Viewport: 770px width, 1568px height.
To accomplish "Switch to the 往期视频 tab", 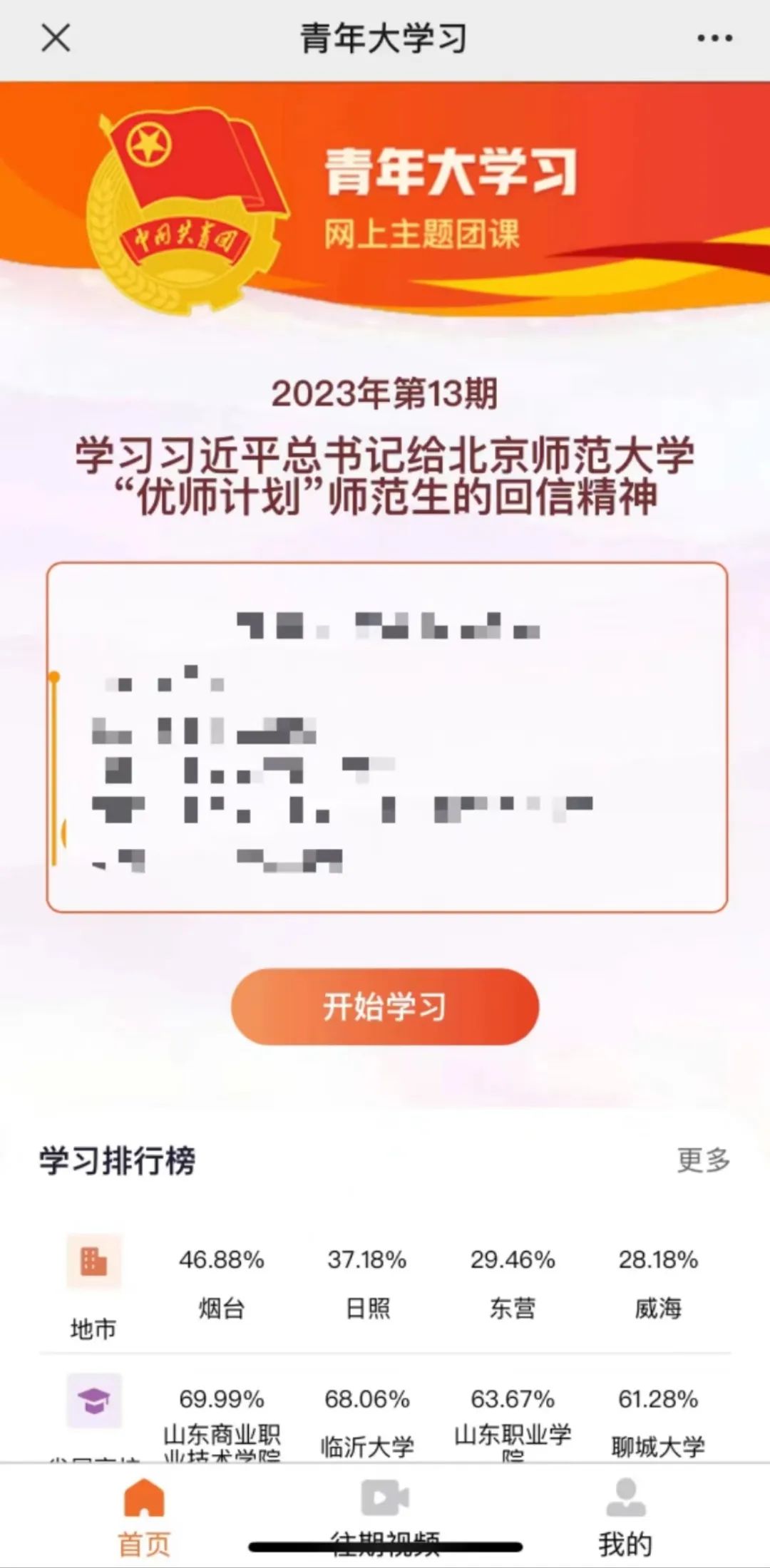I will [x=385, y=1515].
